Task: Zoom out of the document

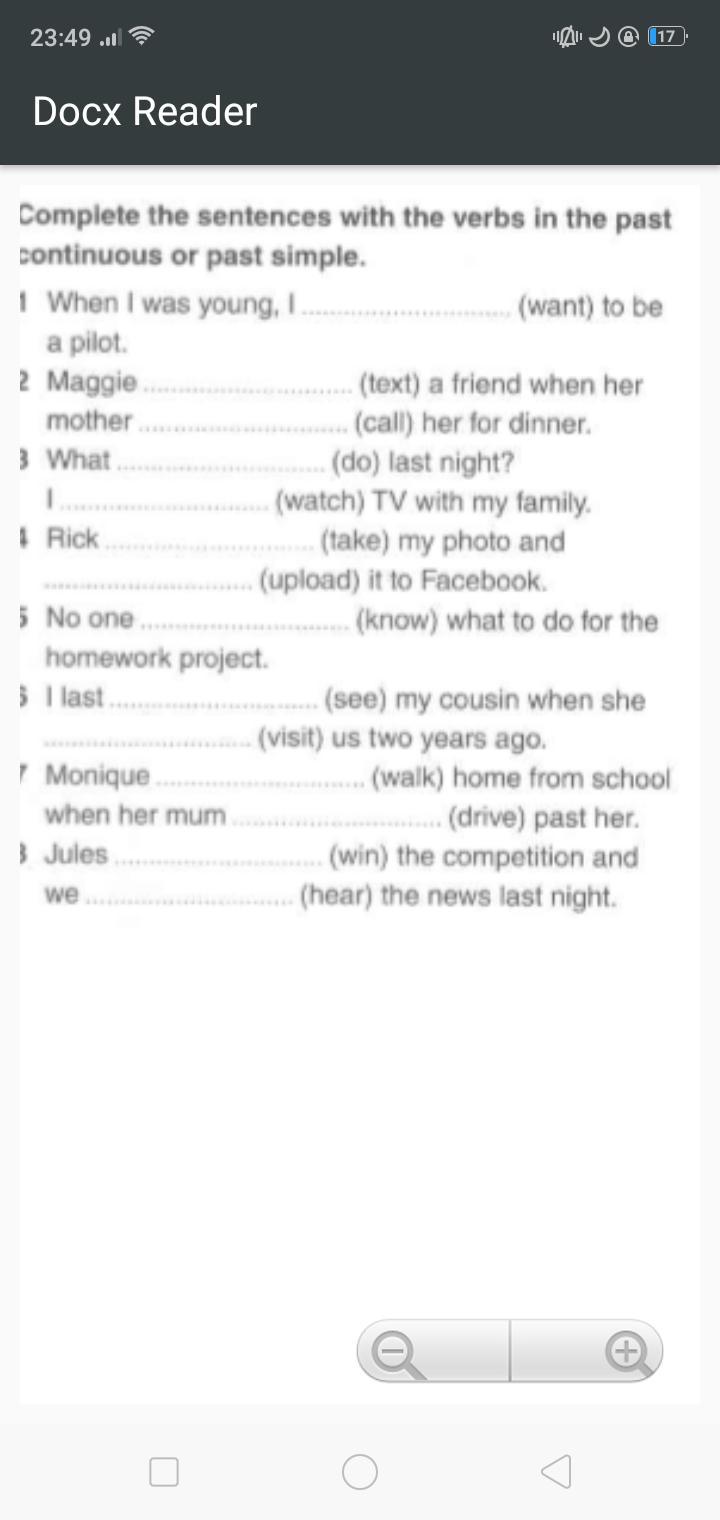Action: tap(433, 1351)
